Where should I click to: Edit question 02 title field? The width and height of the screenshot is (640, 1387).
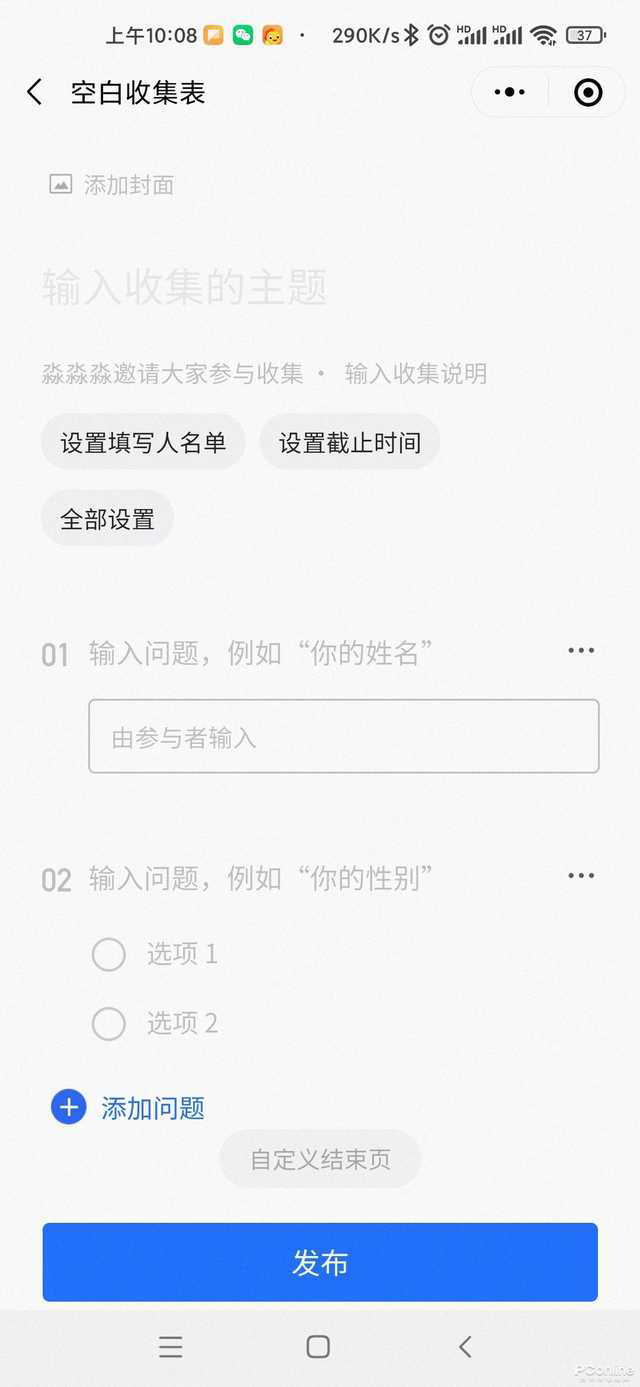click(x=260, y=879)
